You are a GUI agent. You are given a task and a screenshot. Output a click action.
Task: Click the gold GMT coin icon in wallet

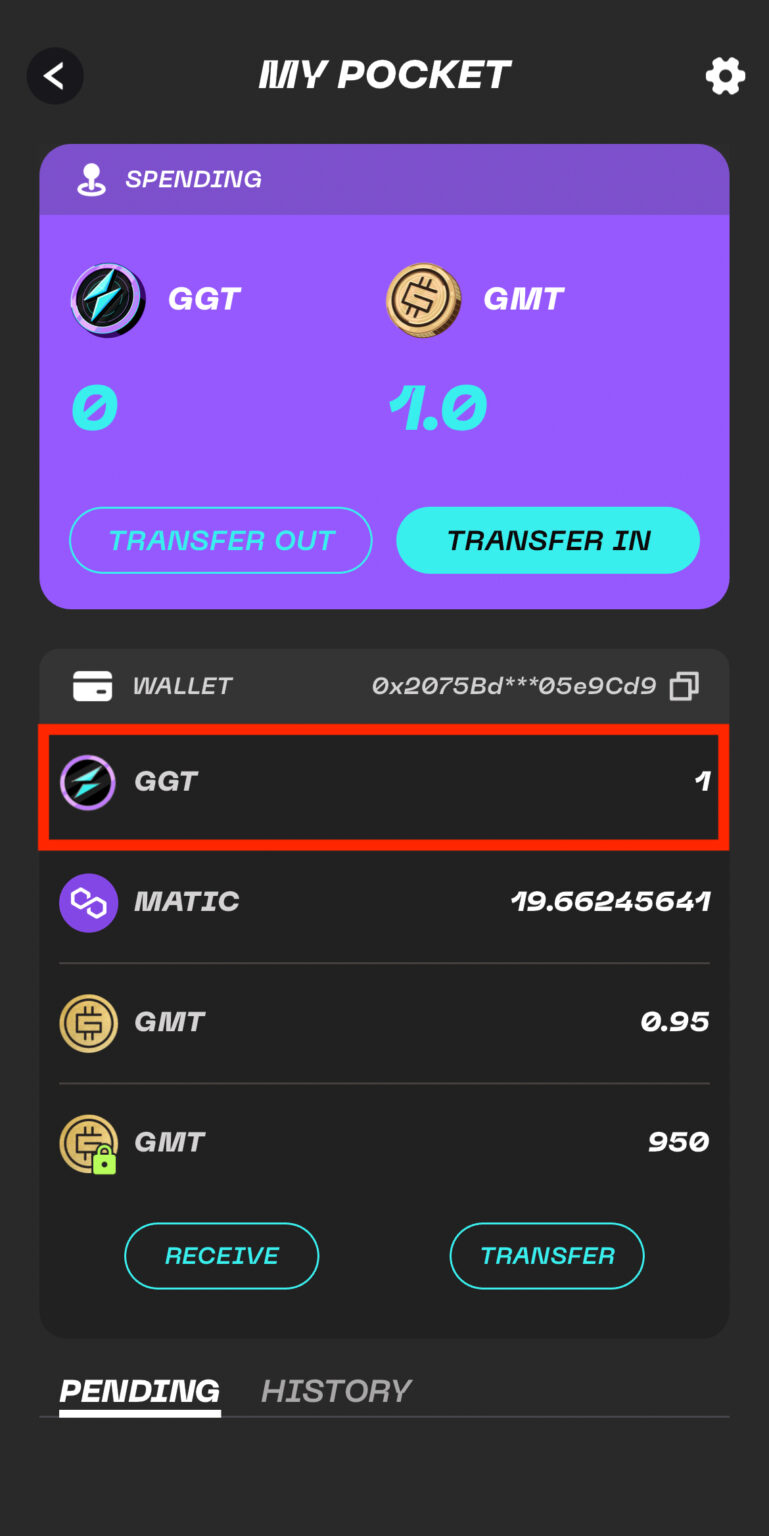point(88,1022)
